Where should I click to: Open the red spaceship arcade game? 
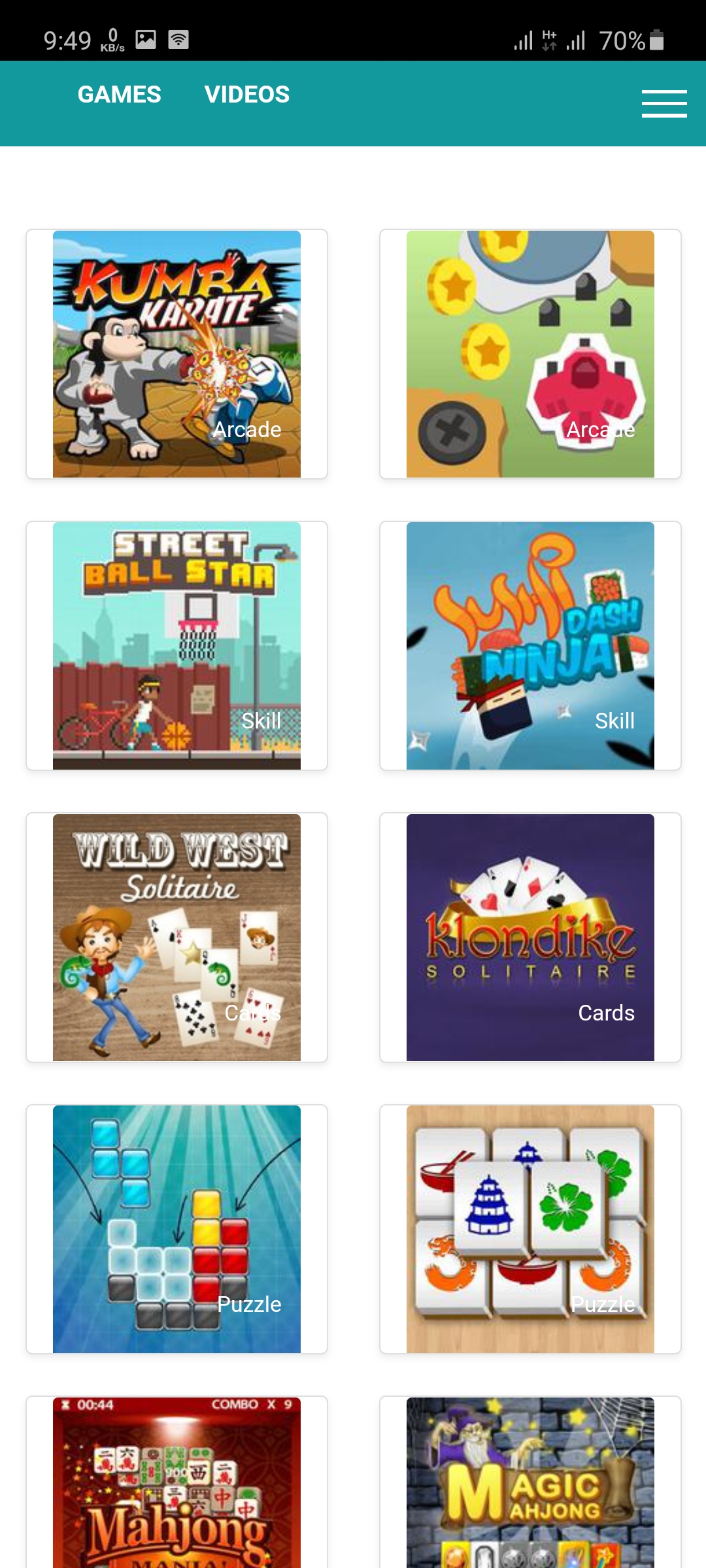point(530,353)
